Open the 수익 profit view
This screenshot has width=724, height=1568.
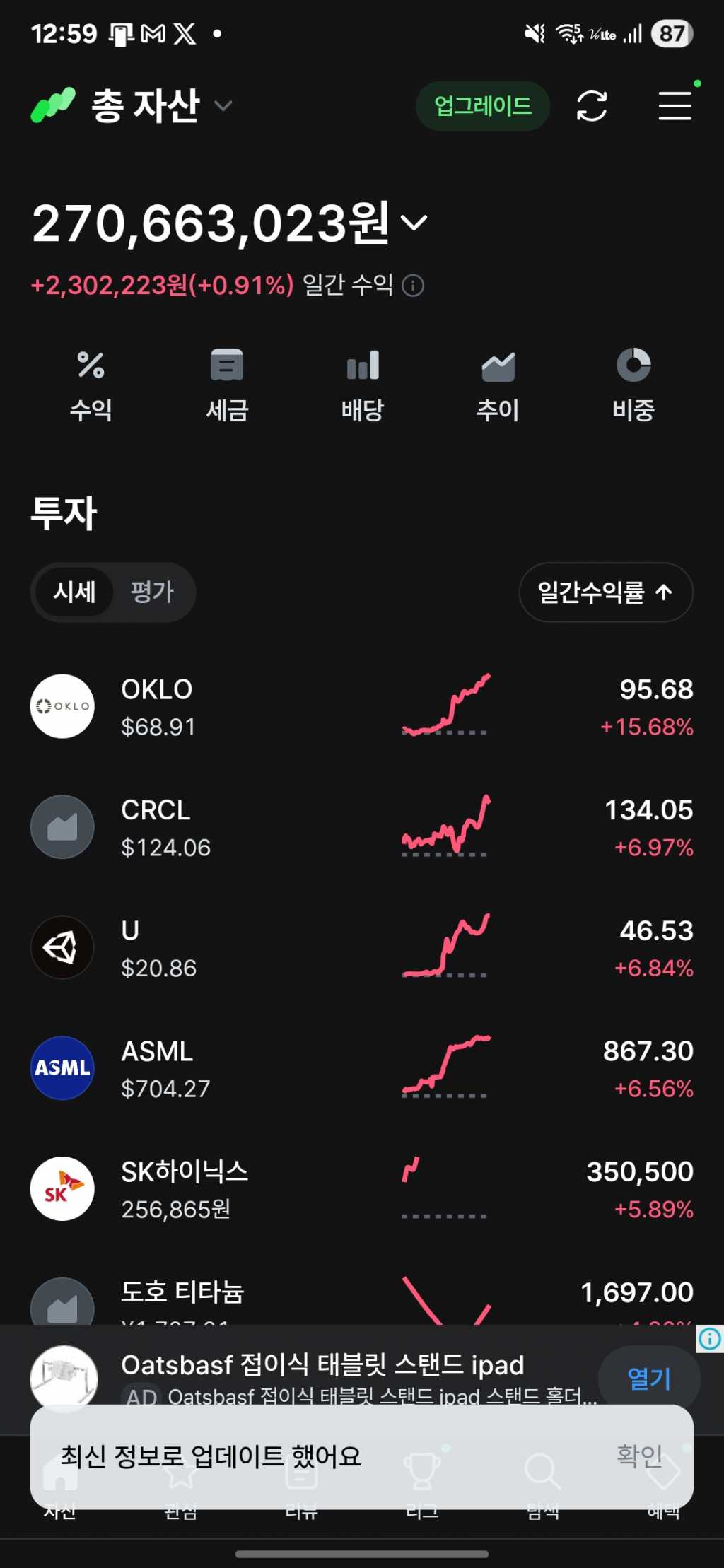coord(90,385)
